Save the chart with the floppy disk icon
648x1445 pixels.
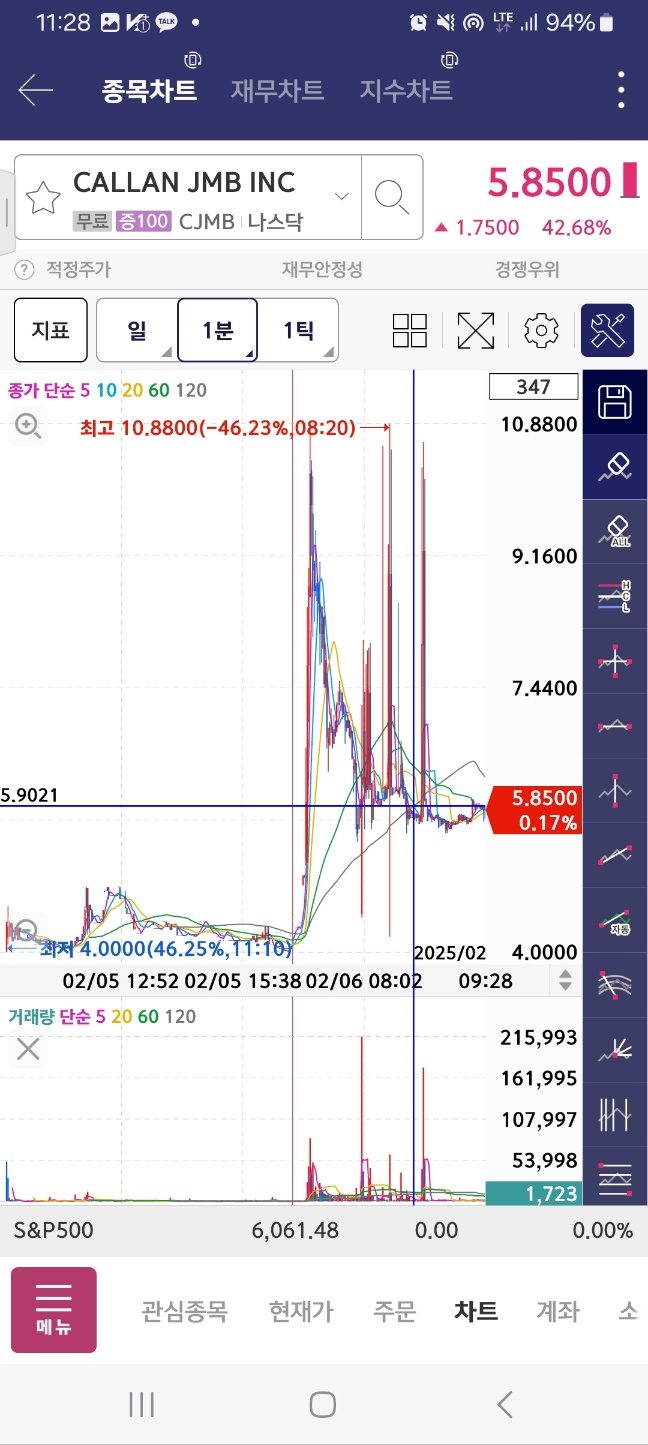614,402
